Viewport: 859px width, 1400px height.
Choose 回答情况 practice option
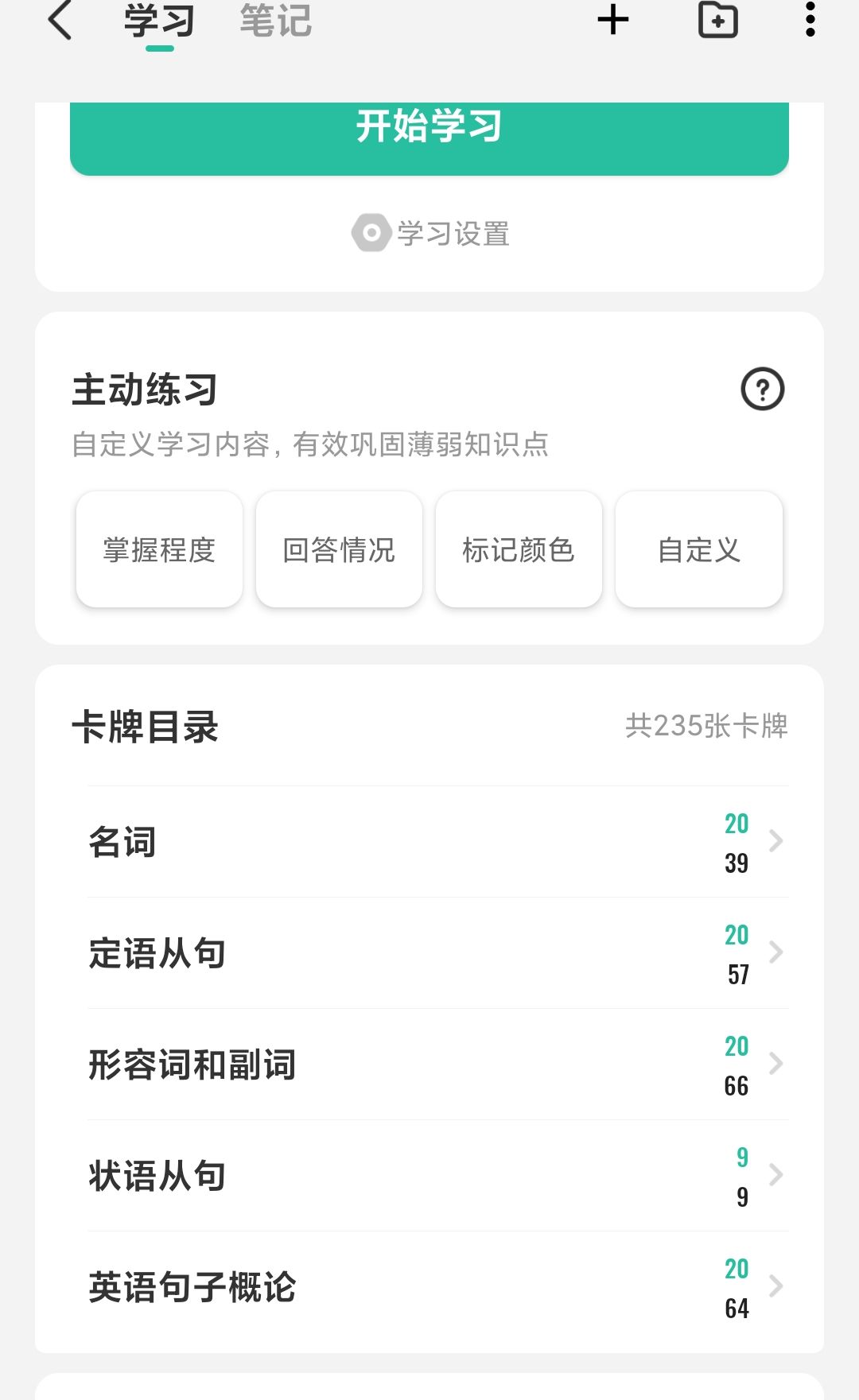coord(339,549)
